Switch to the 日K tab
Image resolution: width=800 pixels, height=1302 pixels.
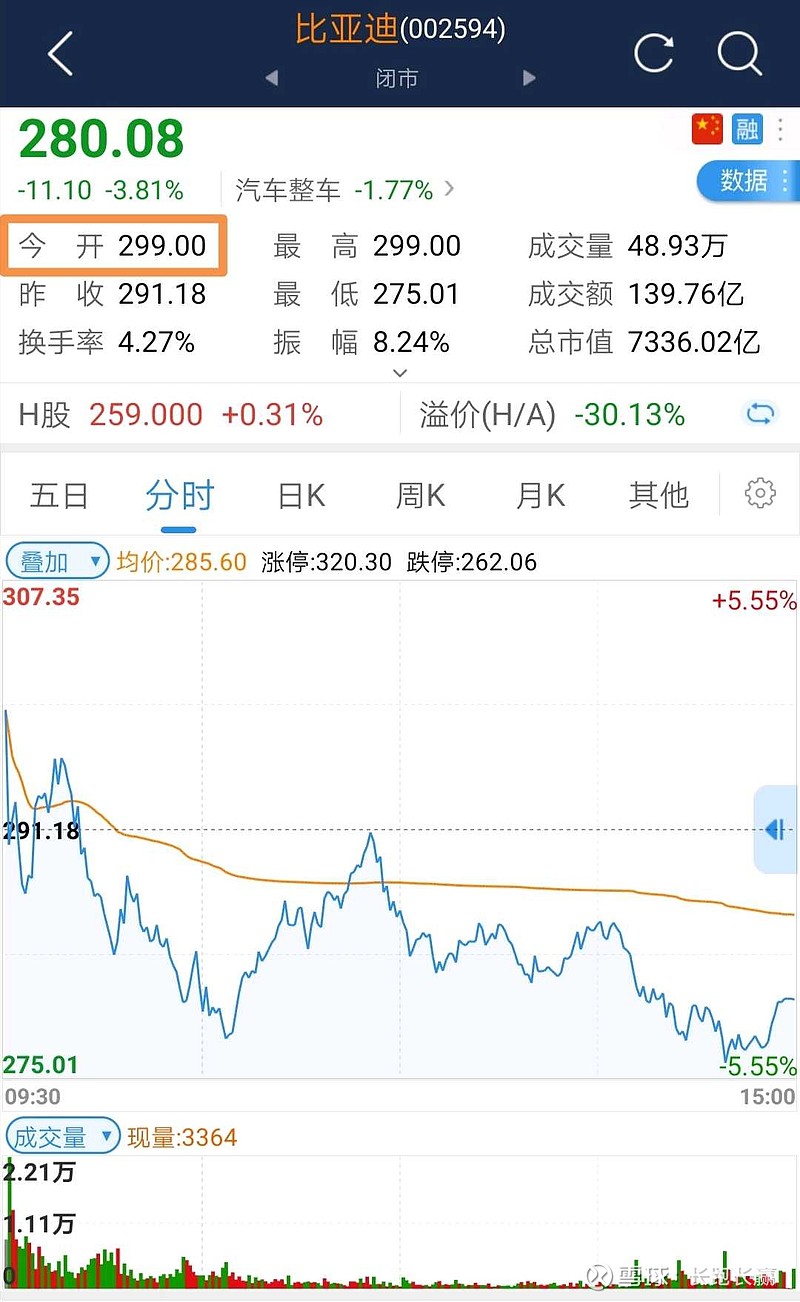301,495
